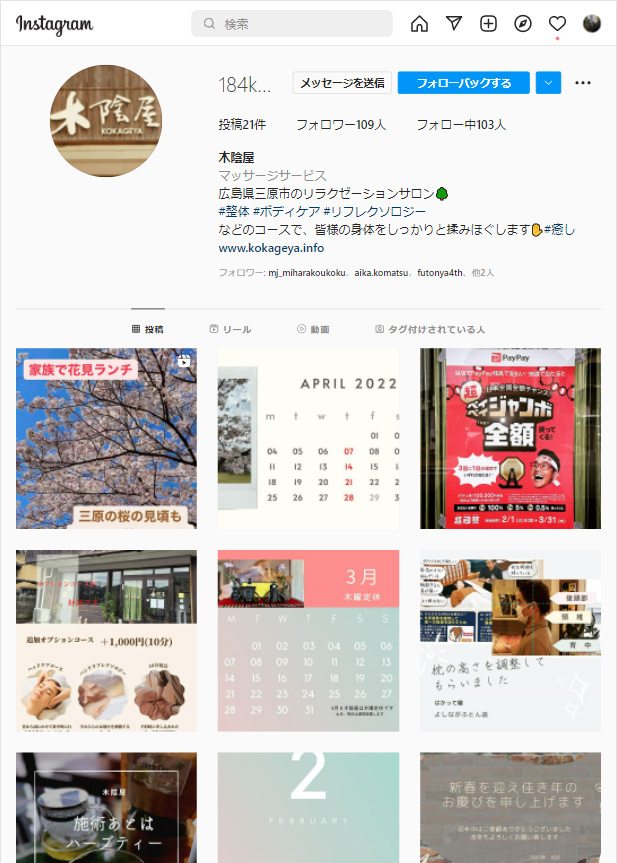The height and width of the screenshot is (863, 617).
Task: Tap フォローバックする to follow back
Action: point(463,83)
